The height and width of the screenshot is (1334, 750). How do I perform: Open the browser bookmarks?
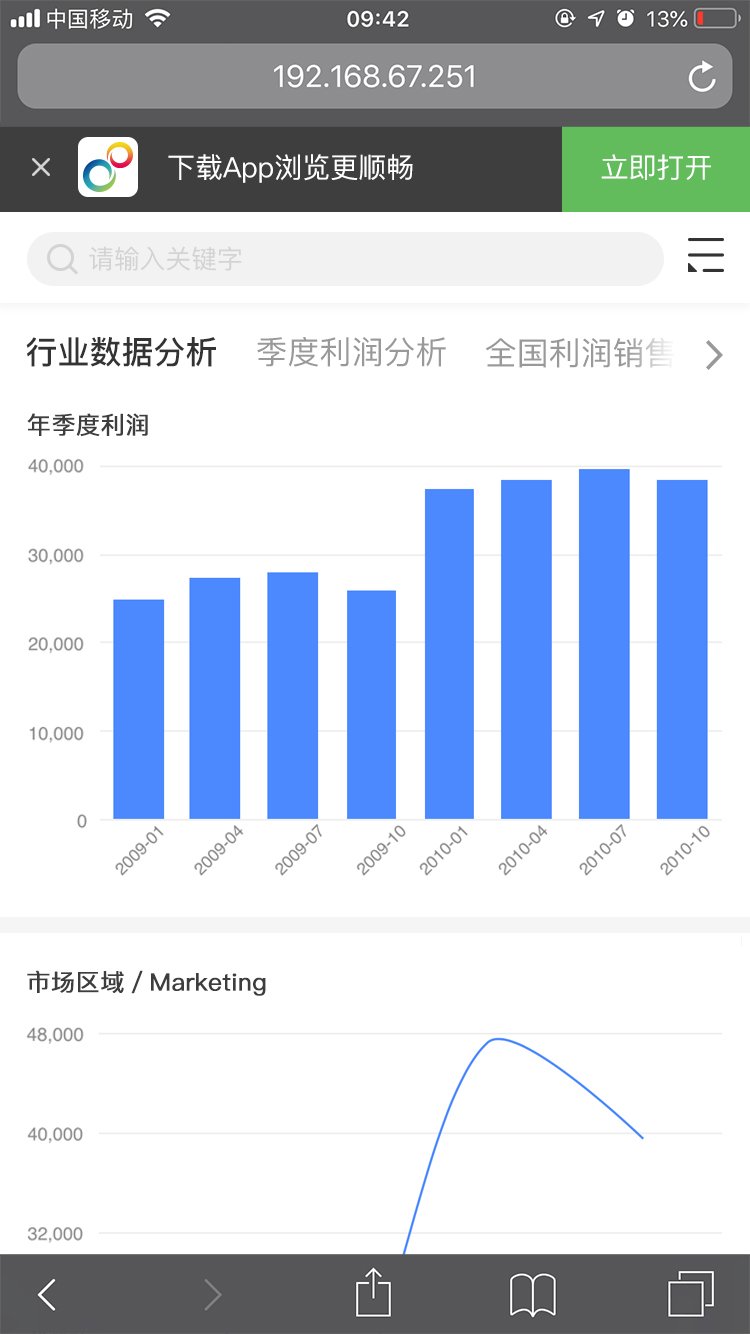[532, 1295]
